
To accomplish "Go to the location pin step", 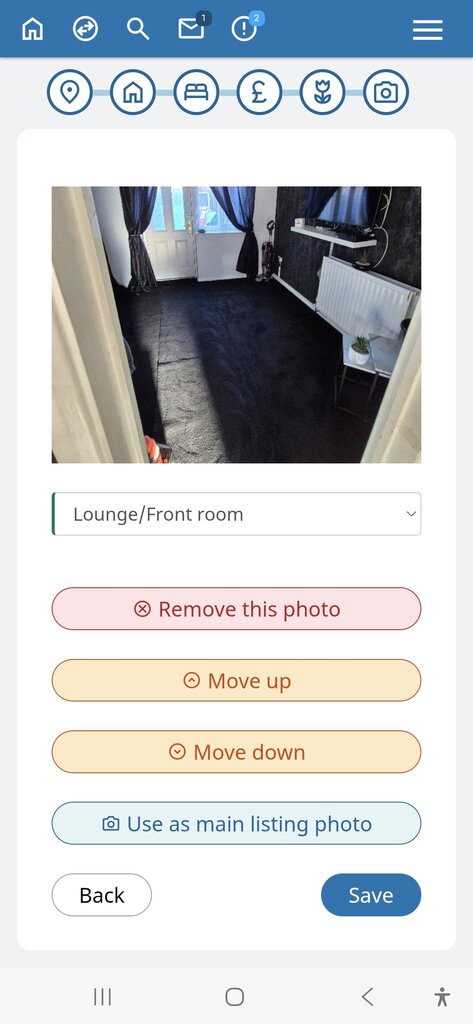I will pos(69,92).
